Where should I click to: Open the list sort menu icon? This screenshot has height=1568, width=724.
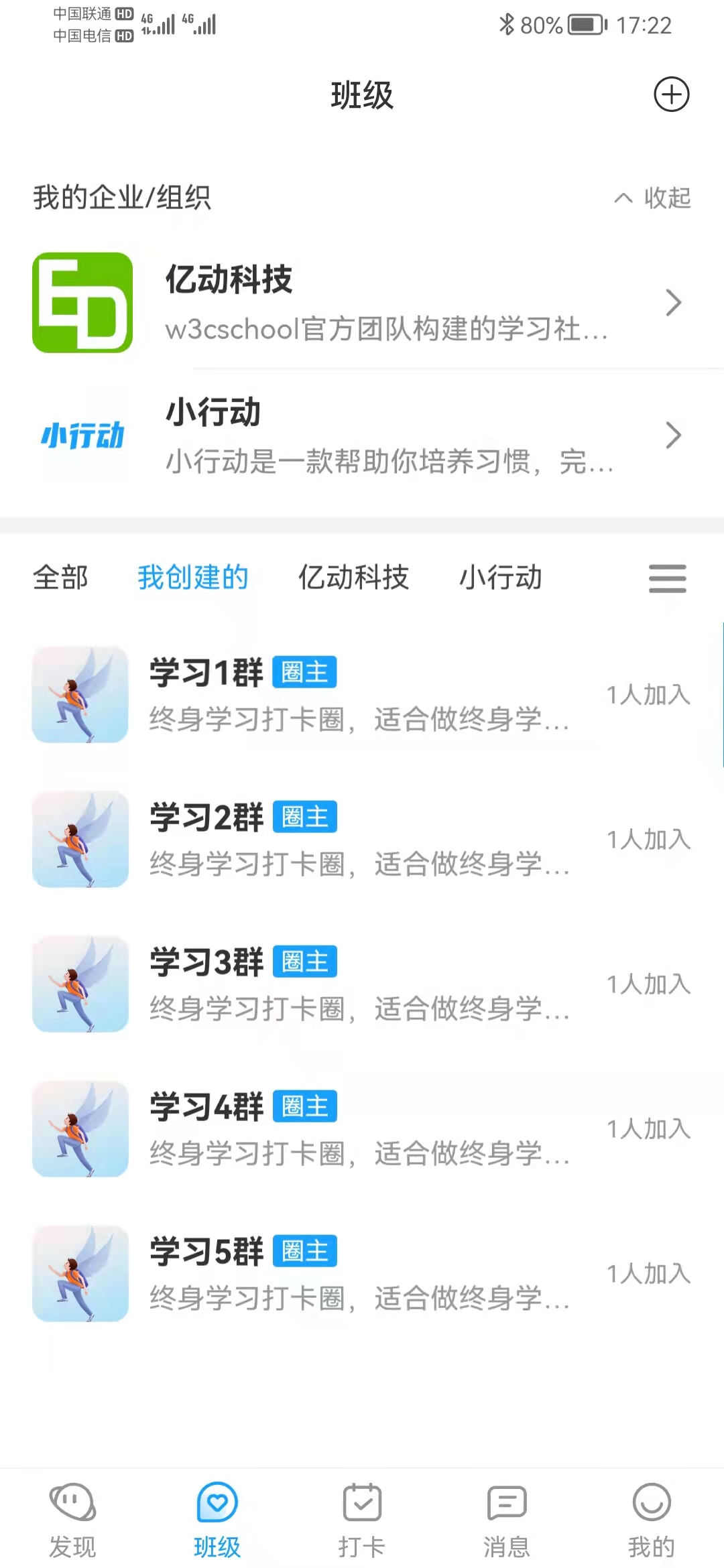[667, 578]
